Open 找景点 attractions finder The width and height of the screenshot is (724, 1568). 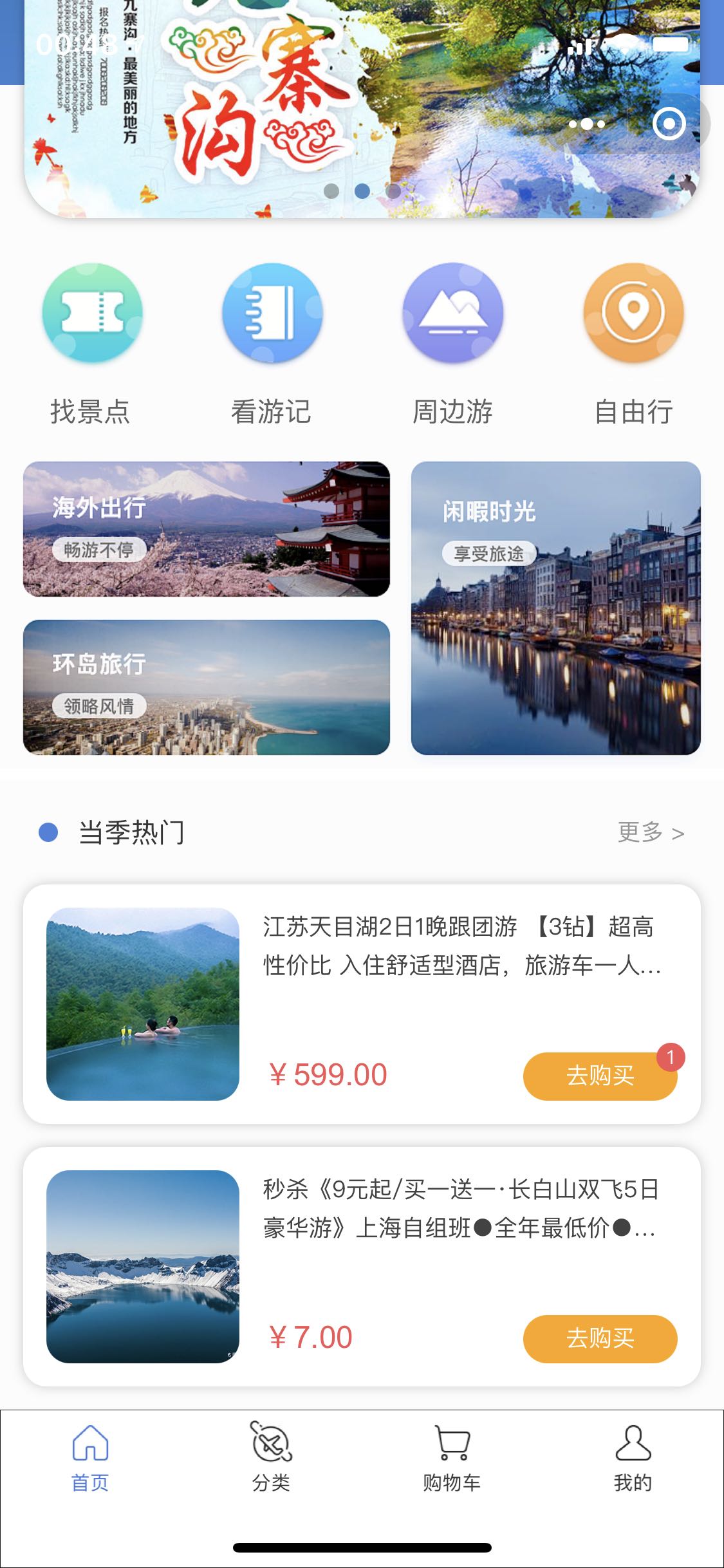point(91,344)
